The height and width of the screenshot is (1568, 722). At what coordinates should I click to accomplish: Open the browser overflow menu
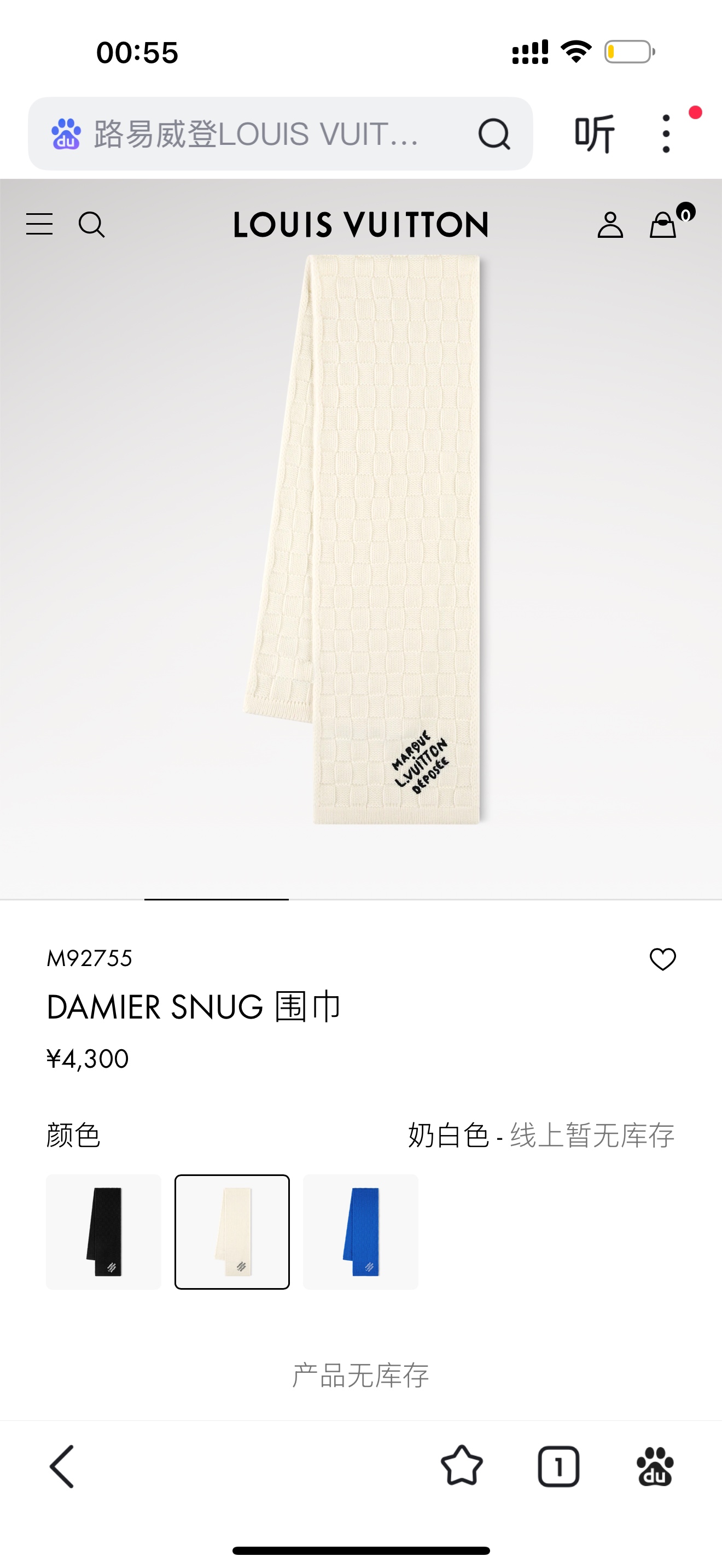(666, 134)
